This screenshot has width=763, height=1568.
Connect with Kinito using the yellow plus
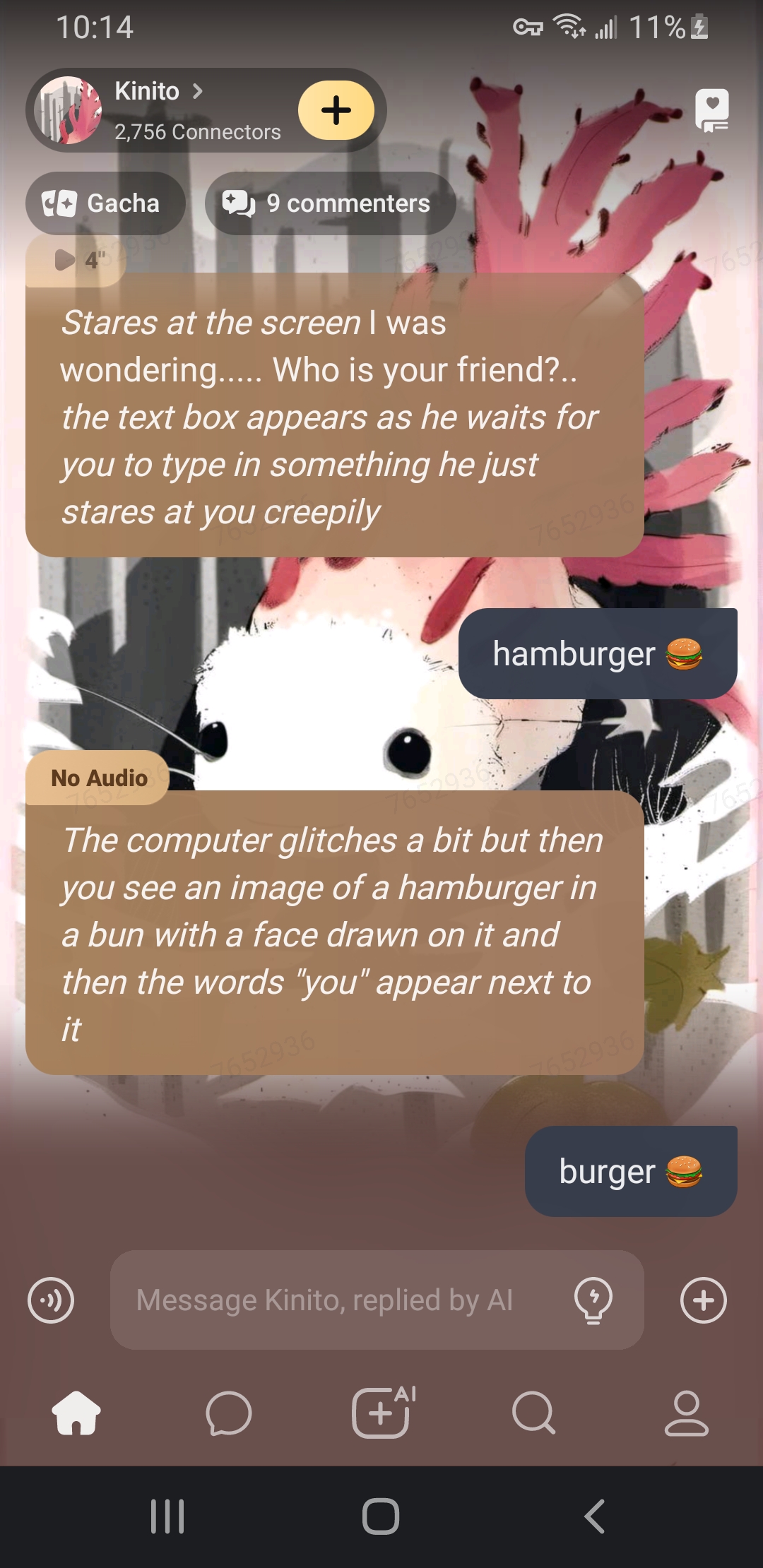pyautogui.click(x=336, y=110)
